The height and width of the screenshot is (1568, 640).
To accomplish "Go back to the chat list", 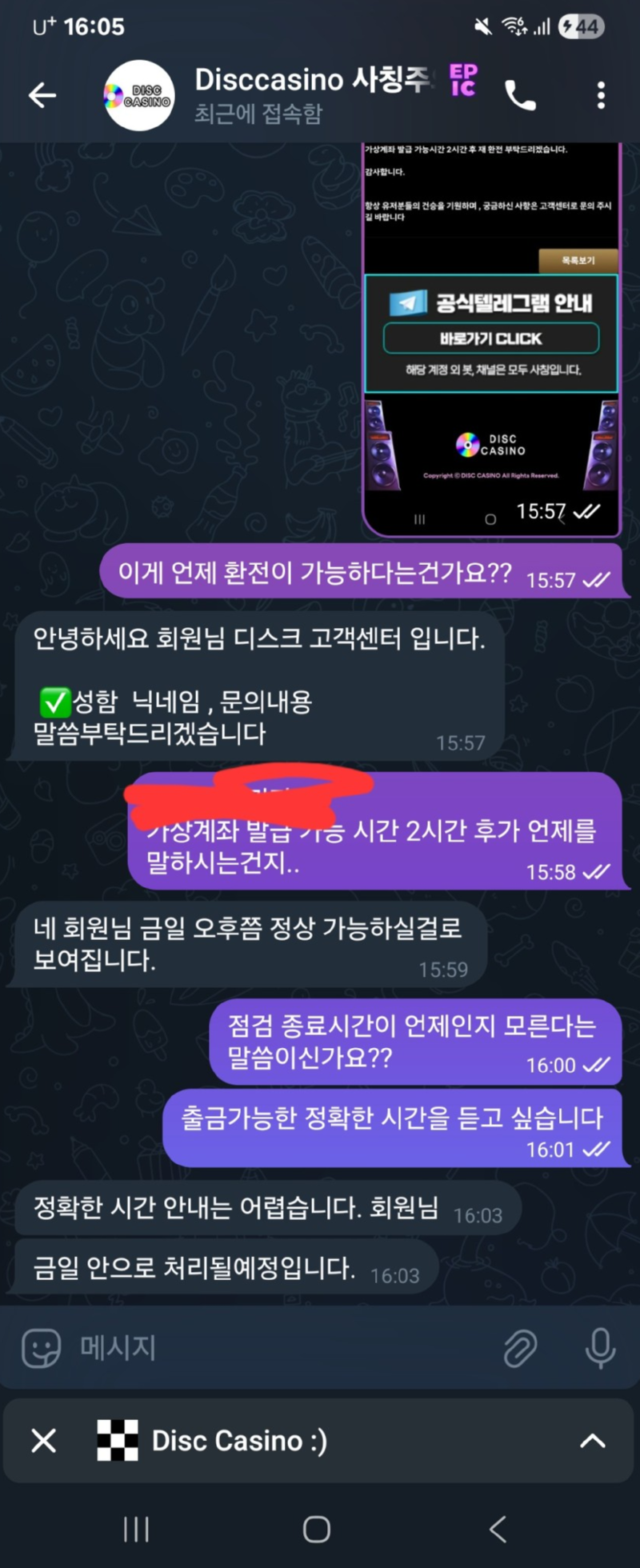I will tap(42, 96).
